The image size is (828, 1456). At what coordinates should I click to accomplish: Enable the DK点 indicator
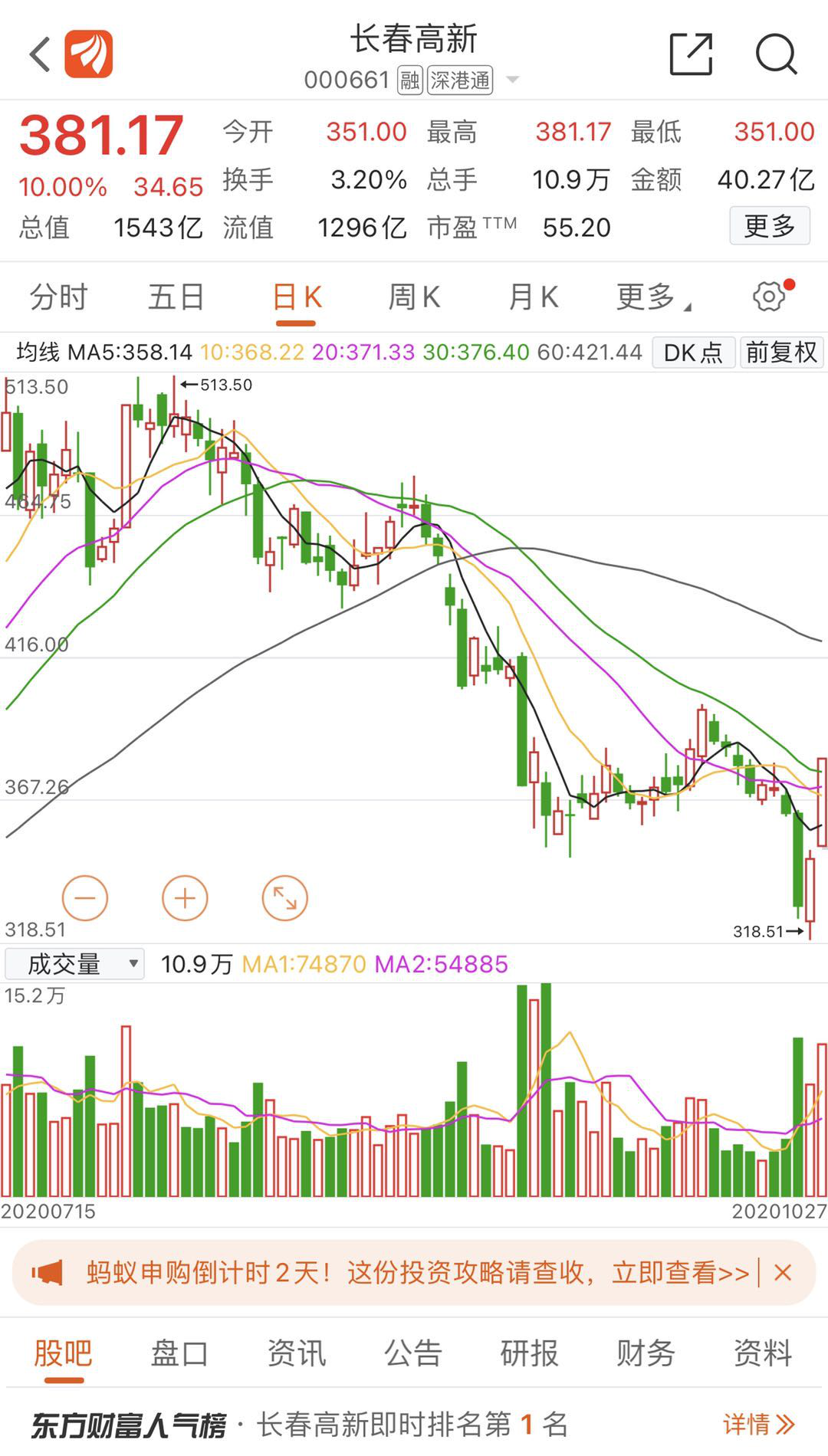tap(692, 353)
